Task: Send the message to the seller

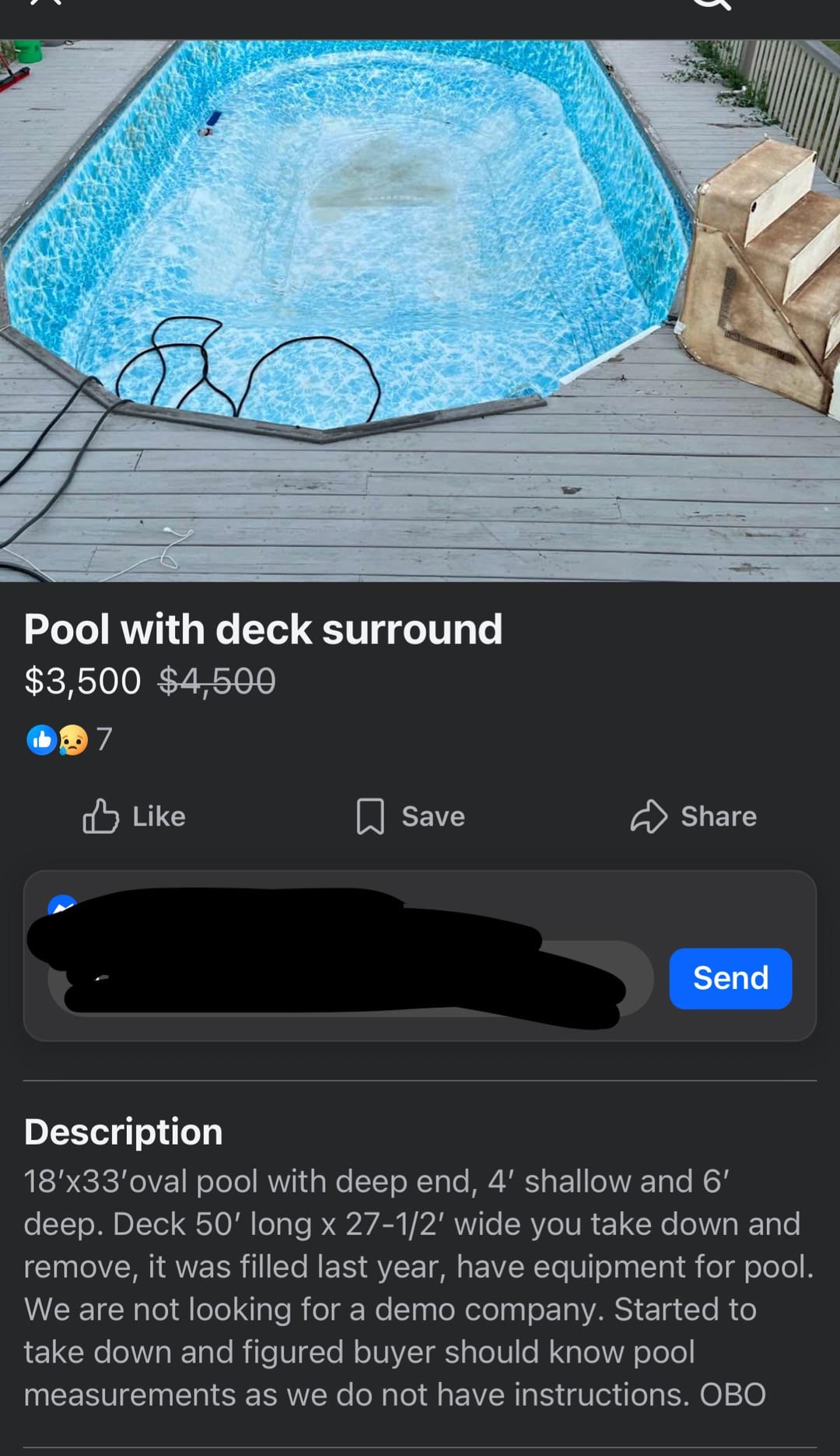Action: (730, 978)
